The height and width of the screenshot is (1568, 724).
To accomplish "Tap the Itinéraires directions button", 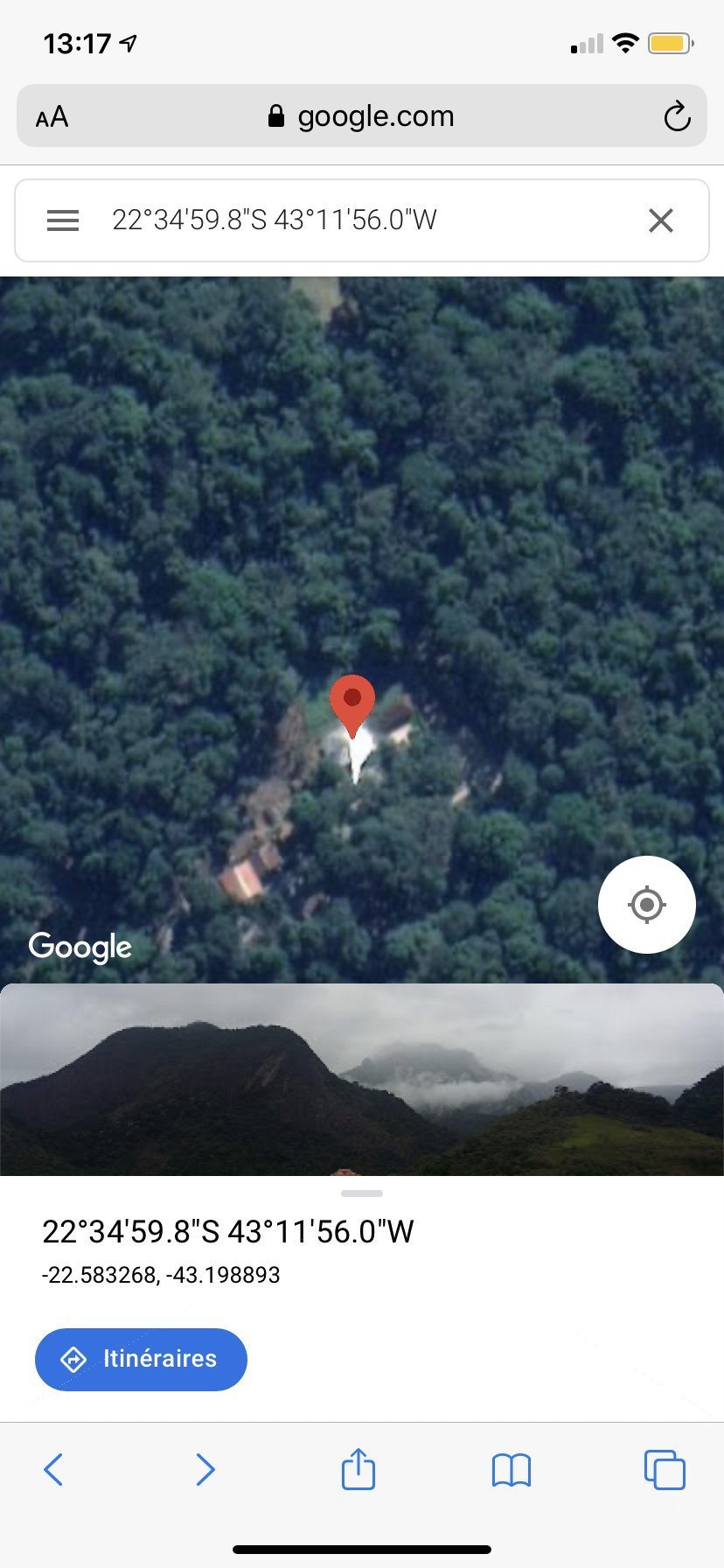I will [141, 1359].
